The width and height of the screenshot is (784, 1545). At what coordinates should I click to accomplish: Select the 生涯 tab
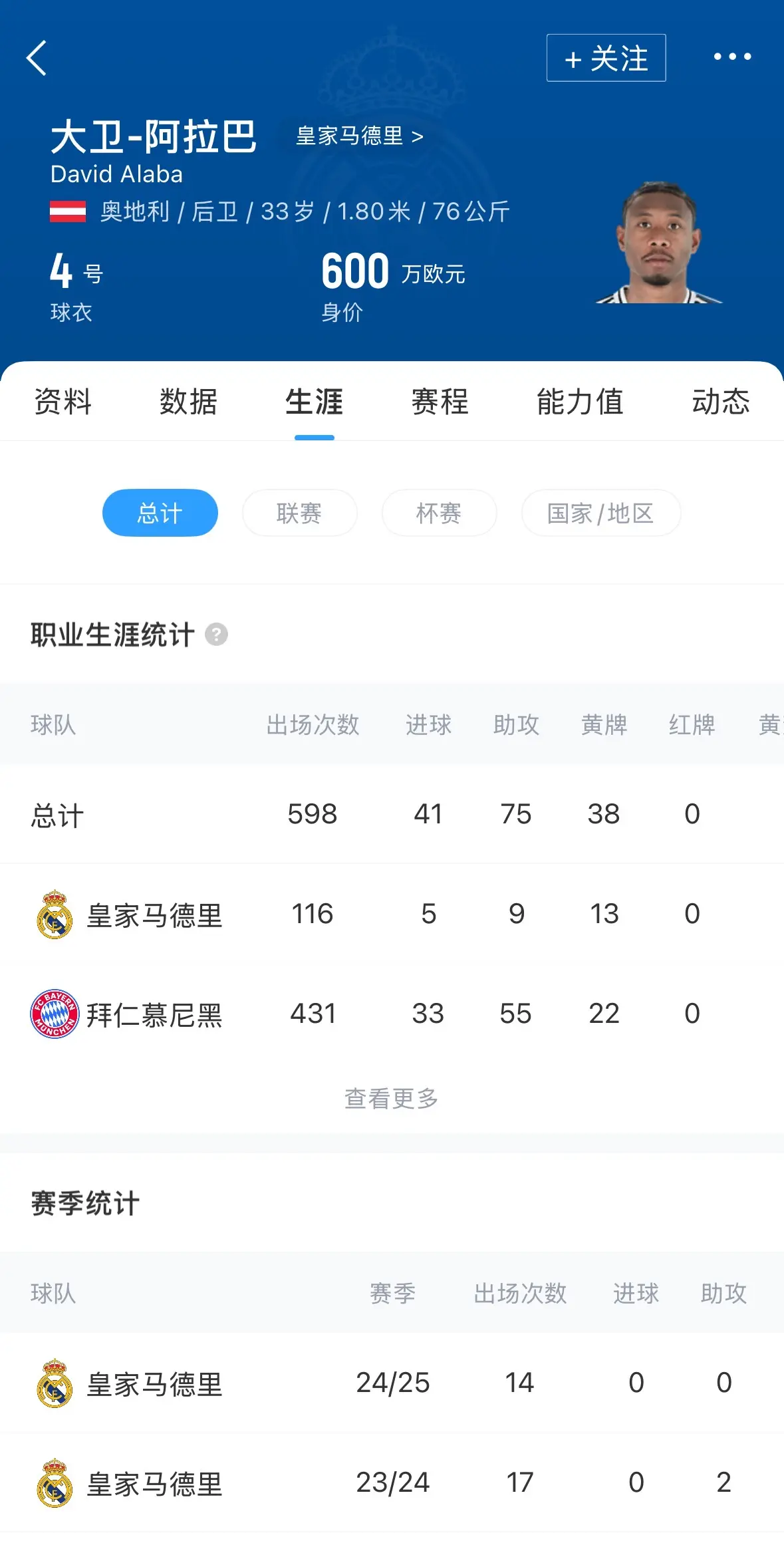[x=314, y=402]
